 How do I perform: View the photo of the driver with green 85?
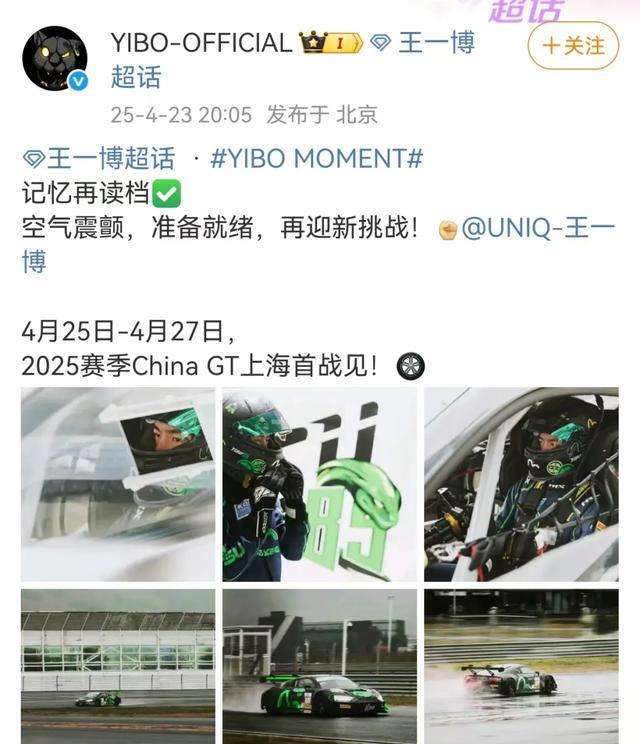(320, 484)
